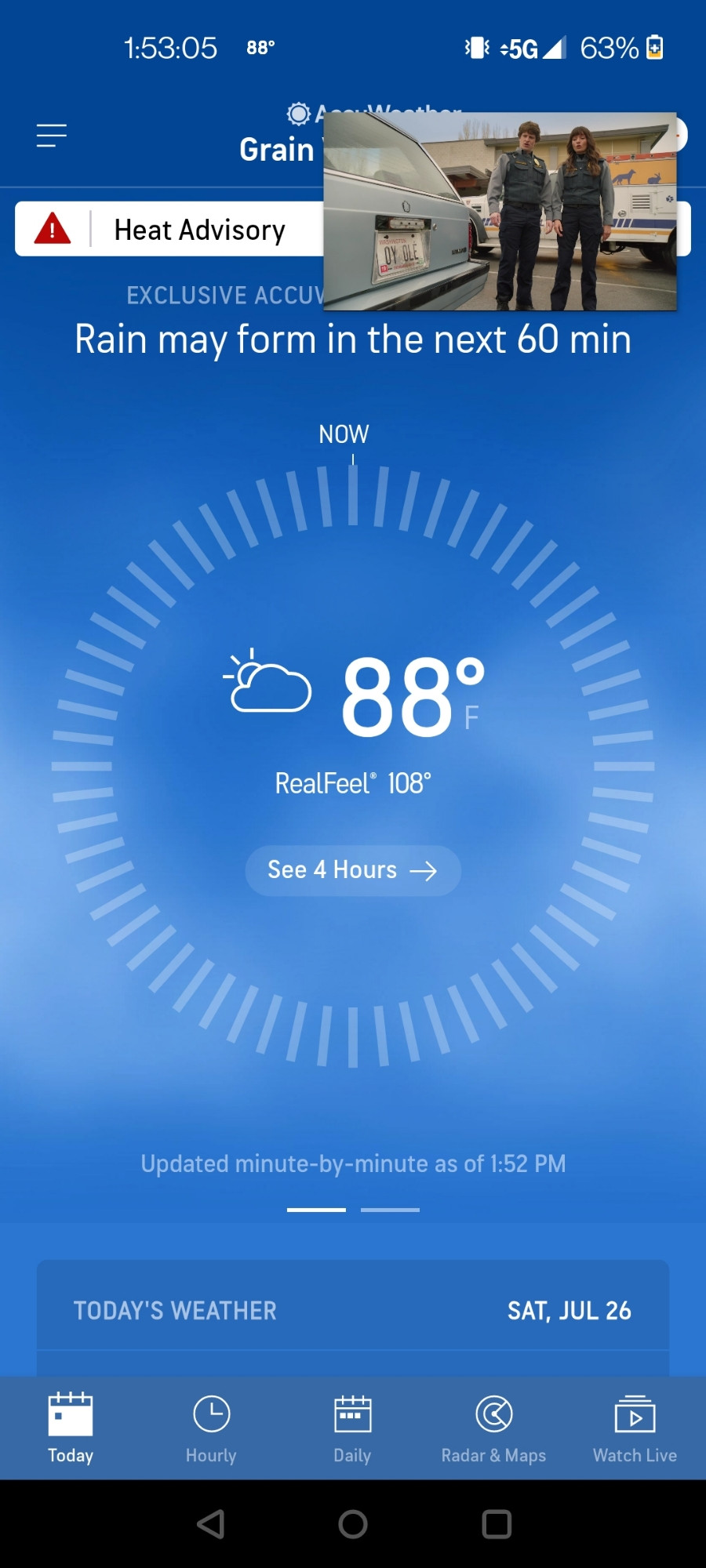Tap See 4 Hours button

tap(353, 870)
